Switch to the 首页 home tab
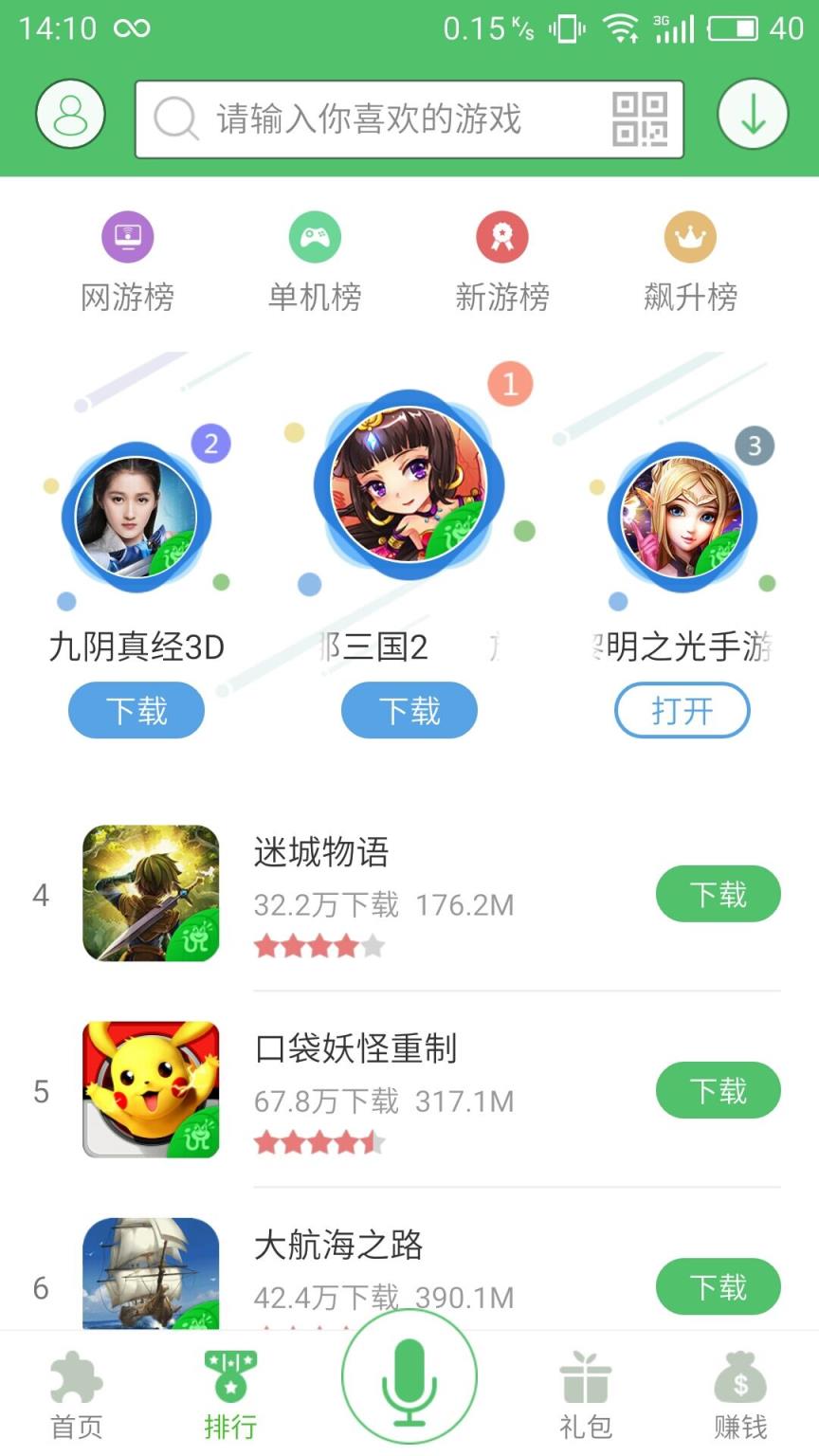Viewport: 819px width, 1456px height. point(76,1393)
